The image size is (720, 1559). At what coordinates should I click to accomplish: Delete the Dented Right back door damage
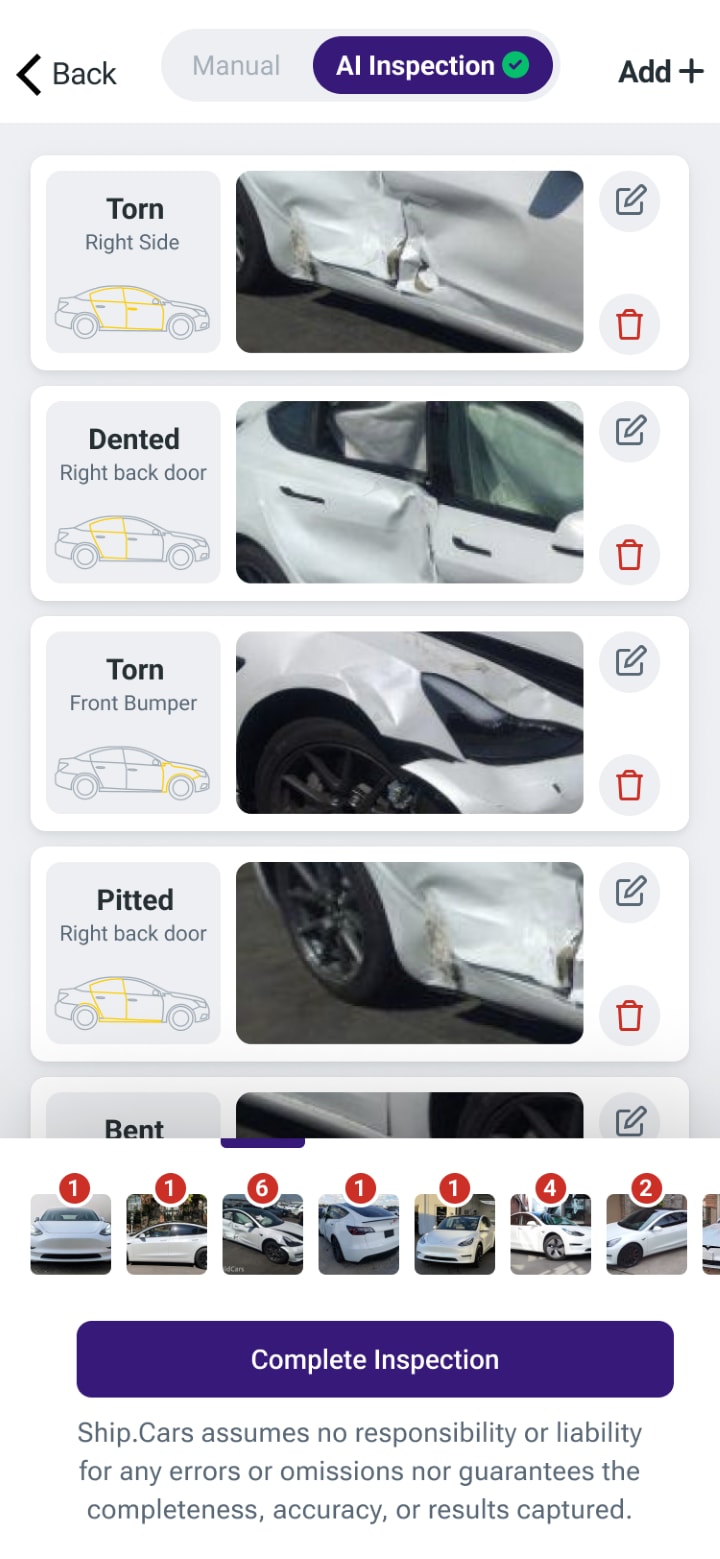[x=629, y=555]
